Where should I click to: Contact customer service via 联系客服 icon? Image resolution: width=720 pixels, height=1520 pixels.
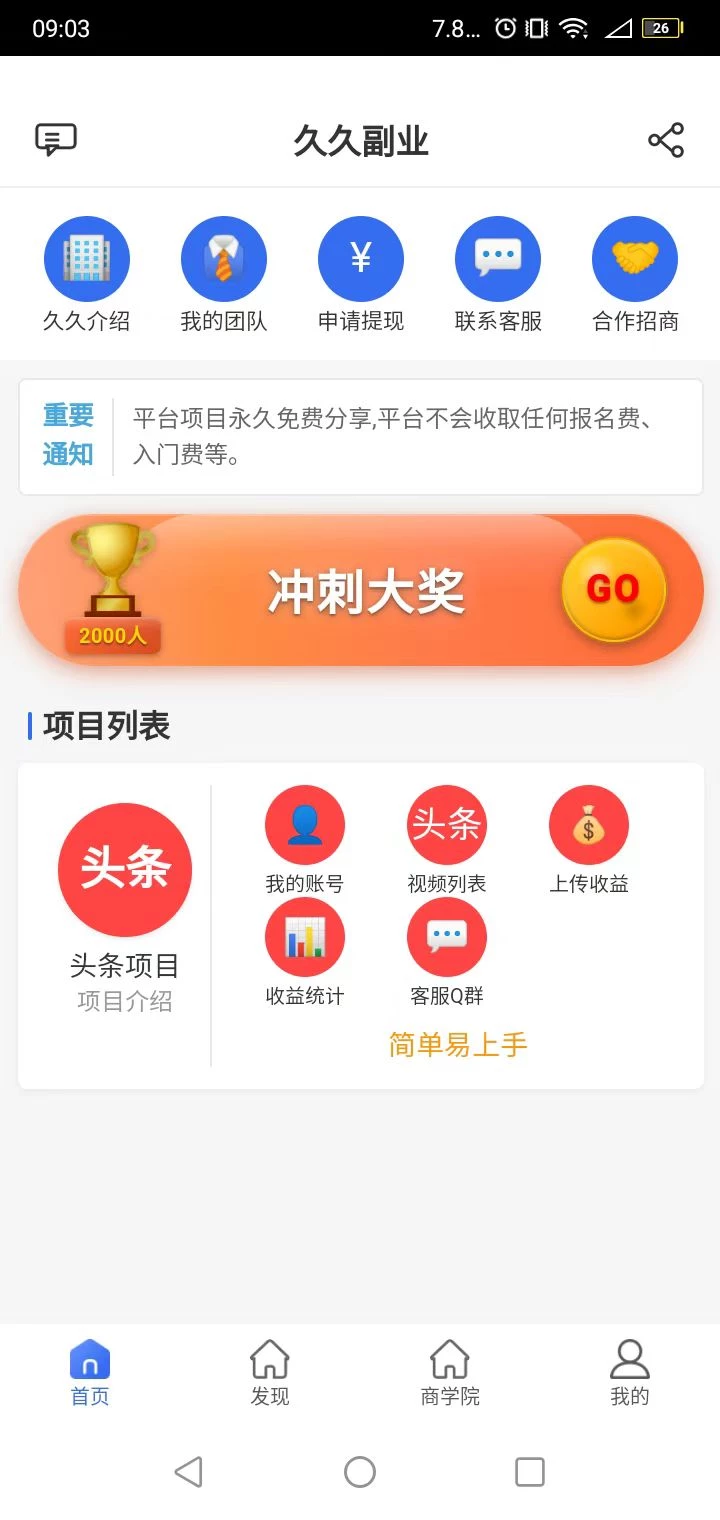pyautogui.click(x=497, y=256)
